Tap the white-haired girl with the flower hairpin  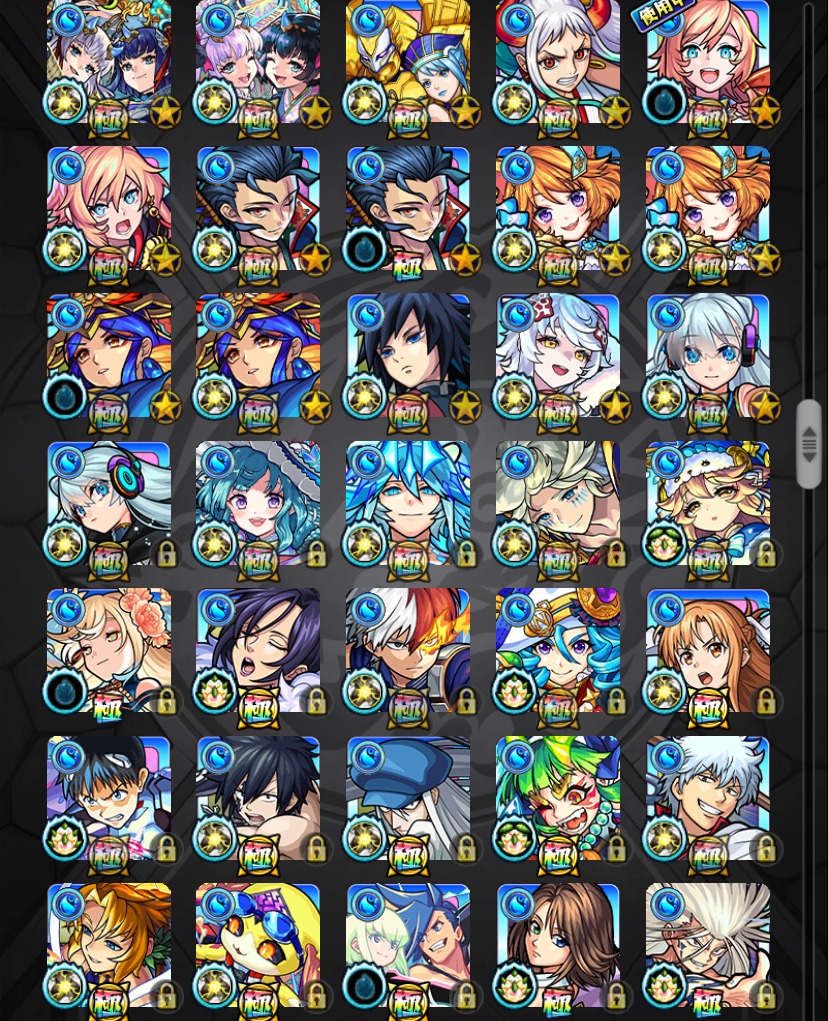point(558,355)
